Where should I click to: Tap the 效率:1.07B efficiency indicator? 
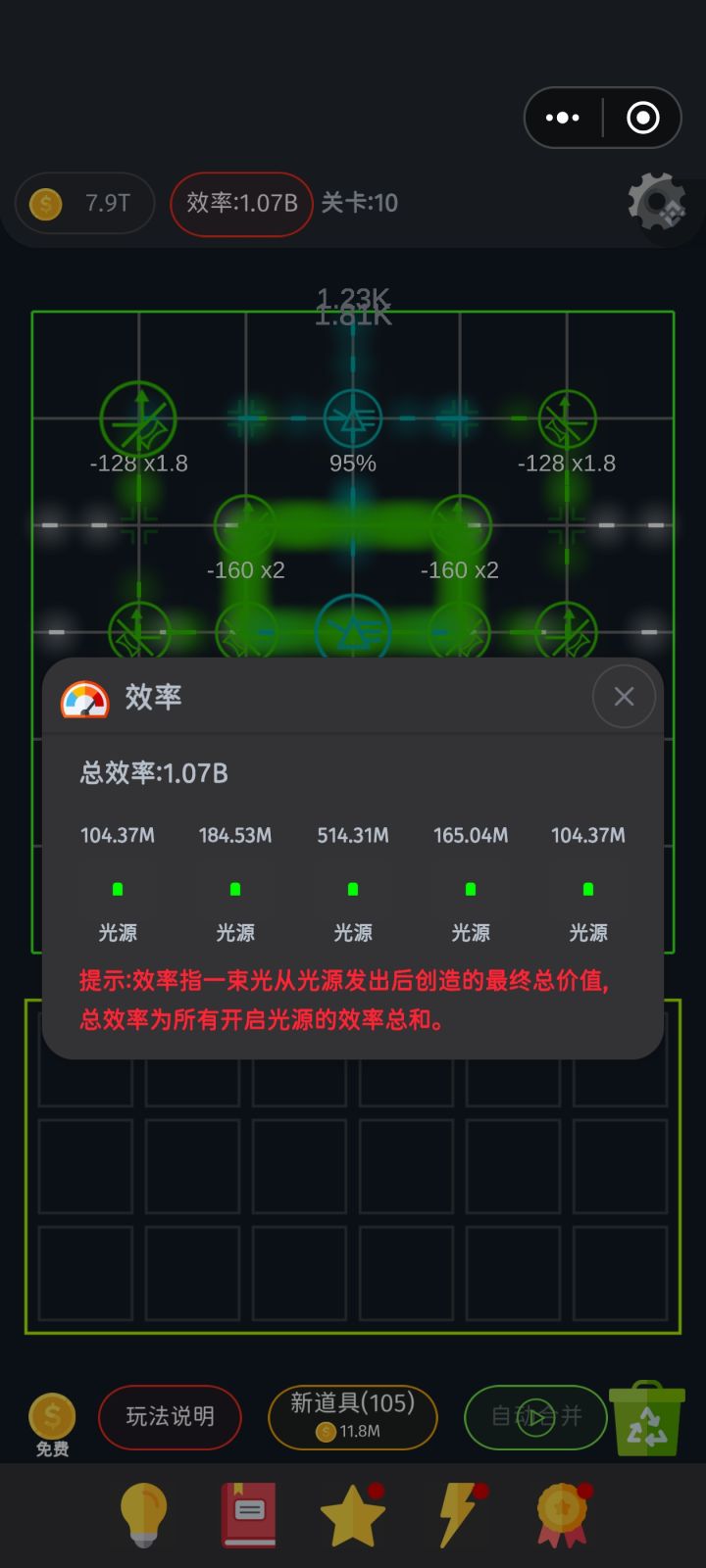(240, 204)
